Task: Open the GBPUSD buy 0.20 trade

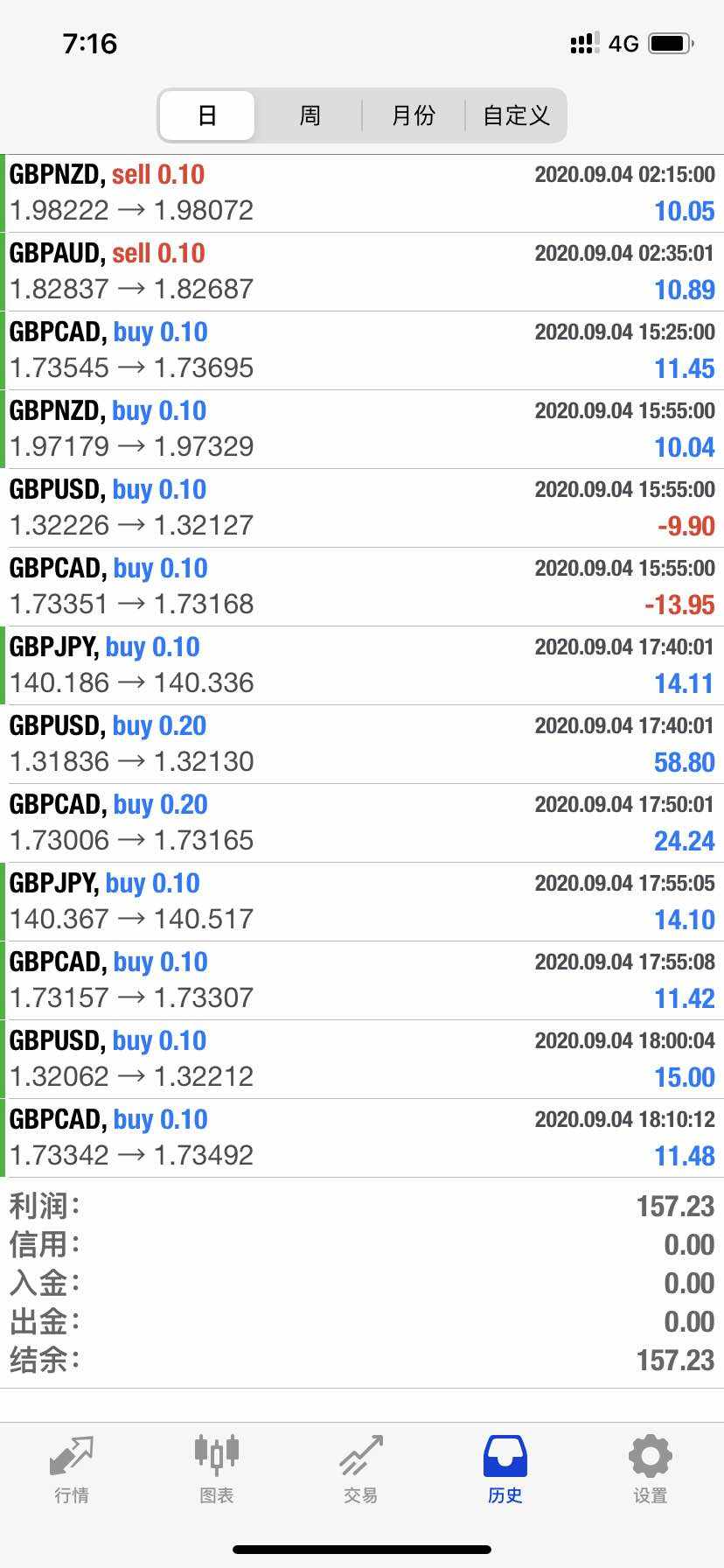Action: click(x=362, y=745)
